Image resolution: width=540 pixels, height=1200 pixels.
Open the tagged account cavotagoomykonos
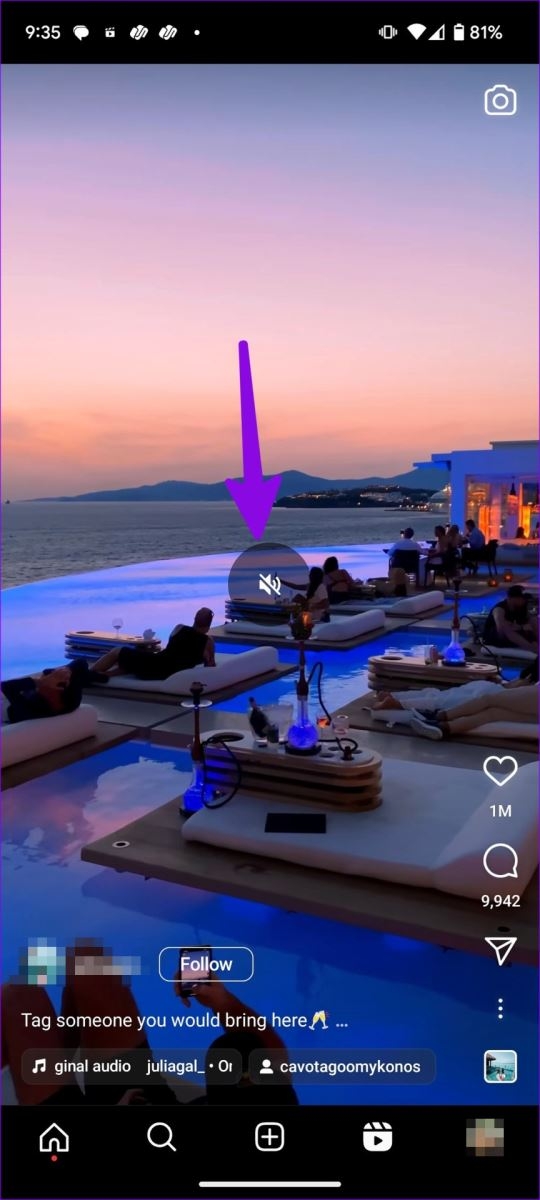pos(342,1067)
